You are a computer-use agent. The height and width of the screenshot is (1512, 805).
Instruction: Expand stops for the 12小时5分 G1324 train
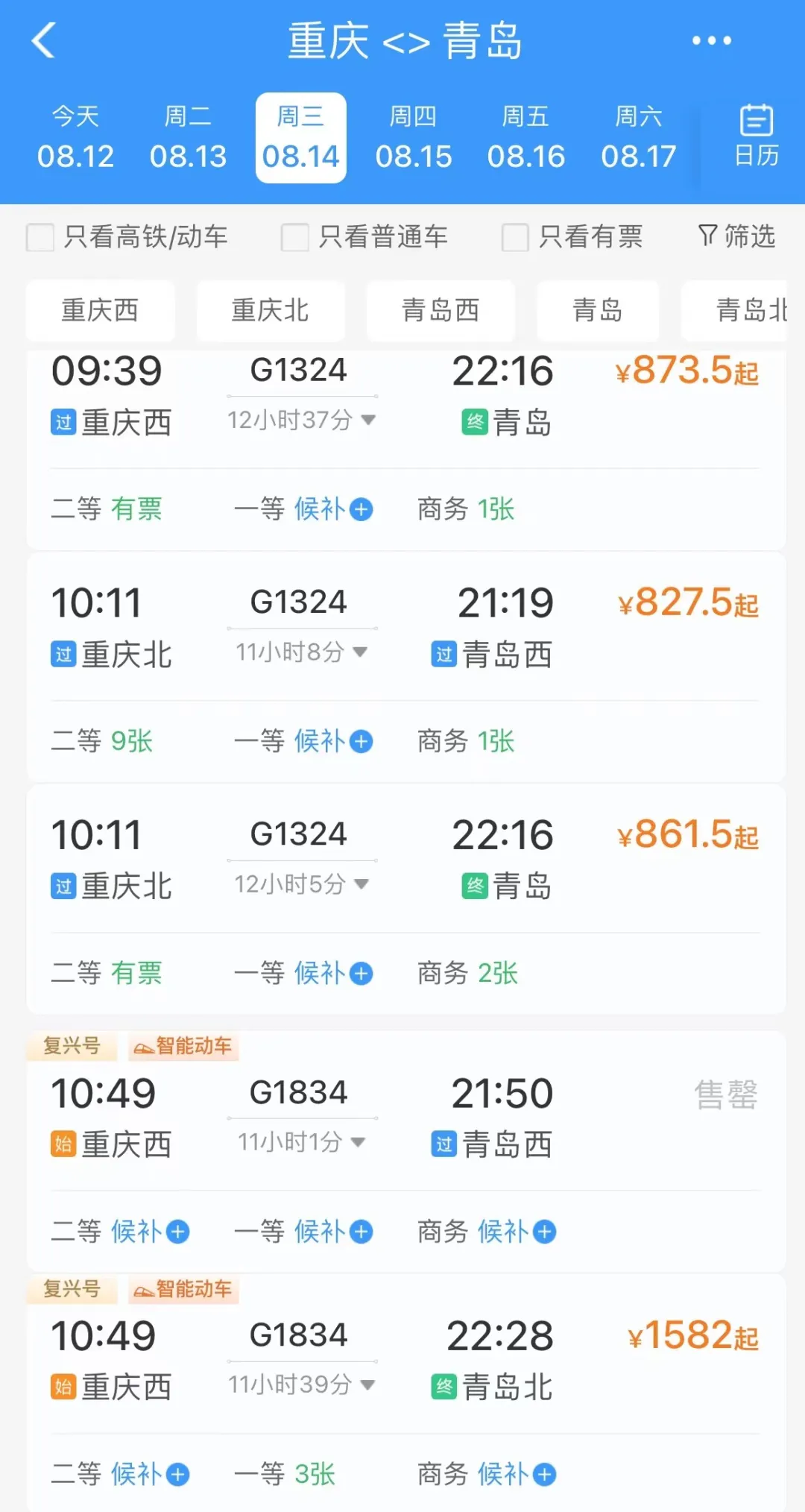click(x=301, y=884)
